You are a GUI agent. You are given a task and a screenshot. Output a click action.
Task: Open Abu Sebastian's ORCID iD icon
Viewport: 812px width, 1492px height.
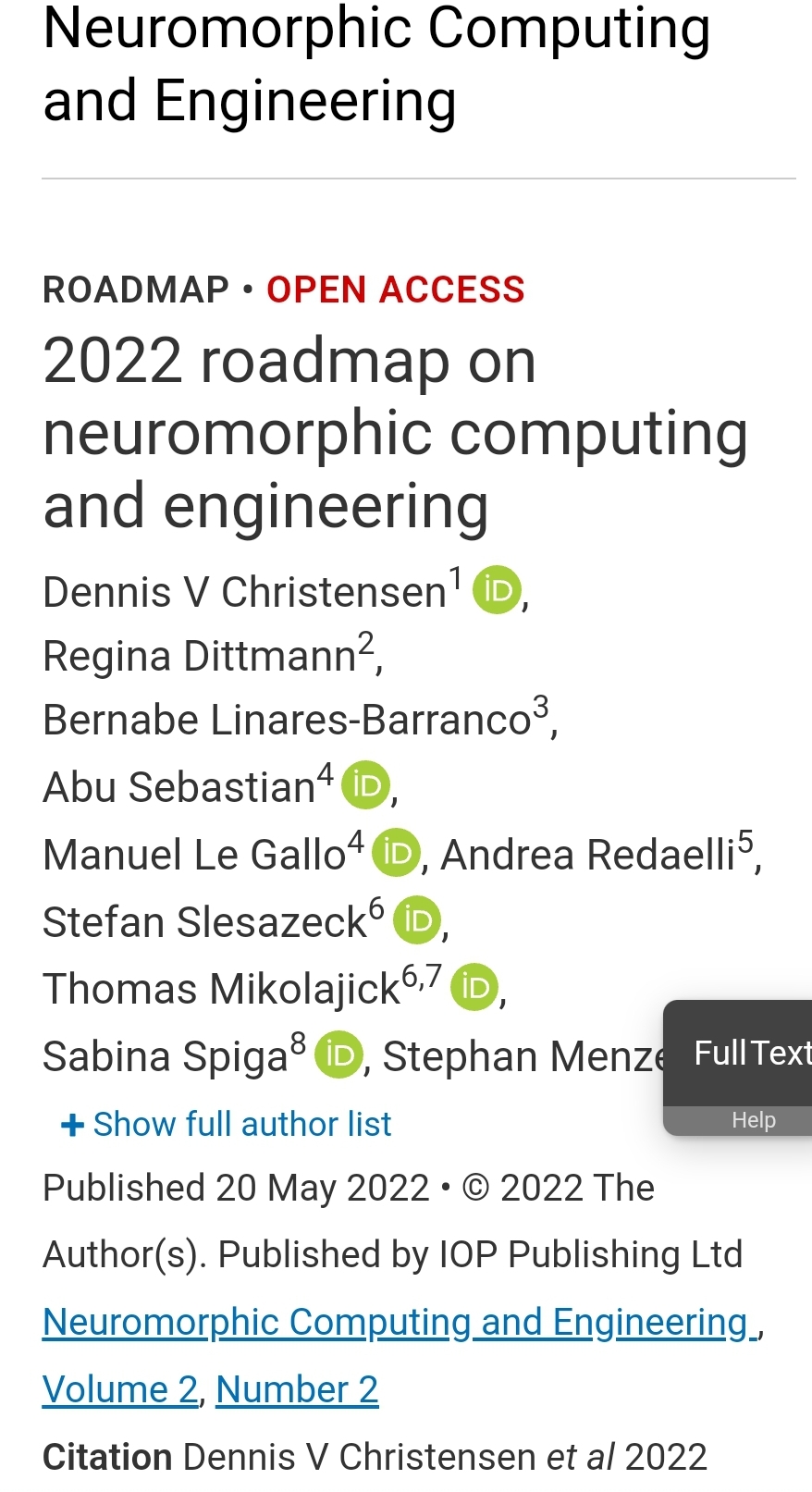point(366,785)
